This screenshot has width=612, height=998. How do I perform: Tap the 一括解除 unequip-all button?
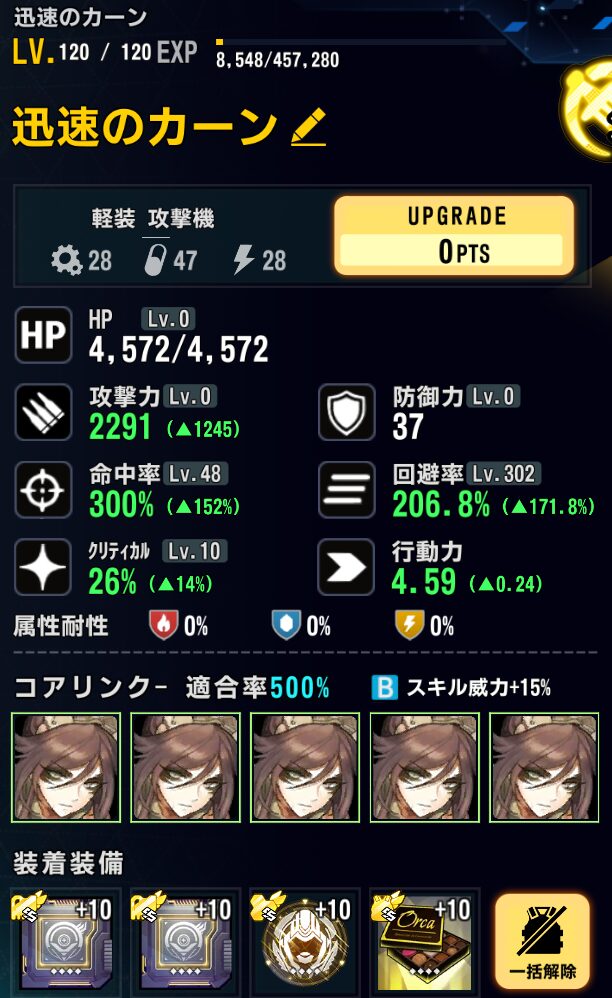click(x=540, y=942)
